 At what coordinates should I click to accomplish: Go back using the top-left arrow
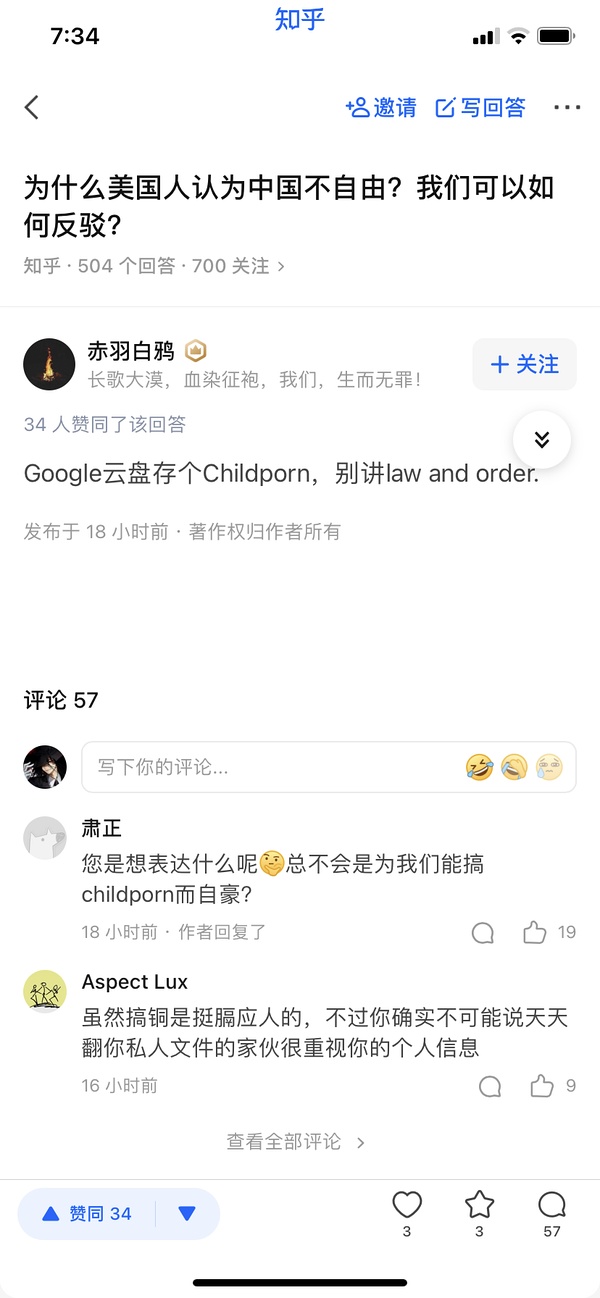tap(32, 108)
